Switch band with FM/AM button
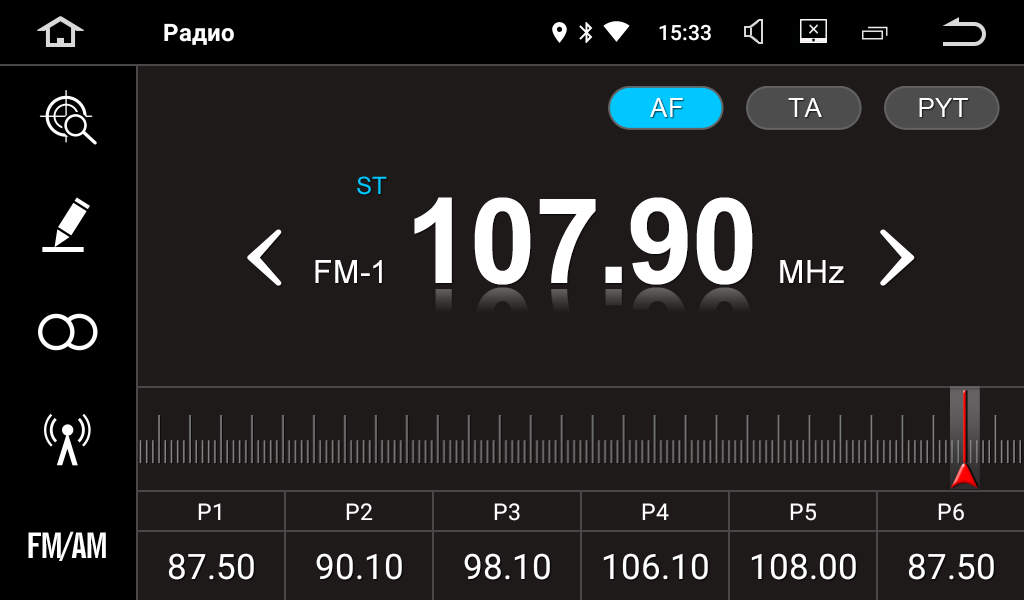1024x600 pixels. click(x=67, y=546)
